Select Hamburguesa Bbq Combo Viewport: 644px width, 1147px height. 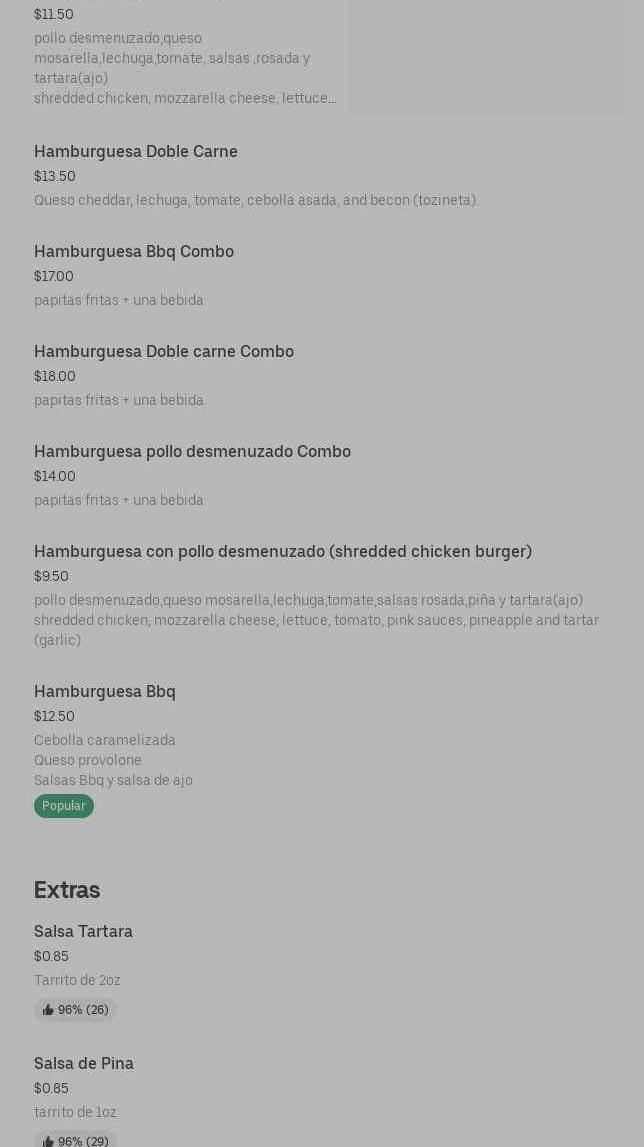(134, 252)
